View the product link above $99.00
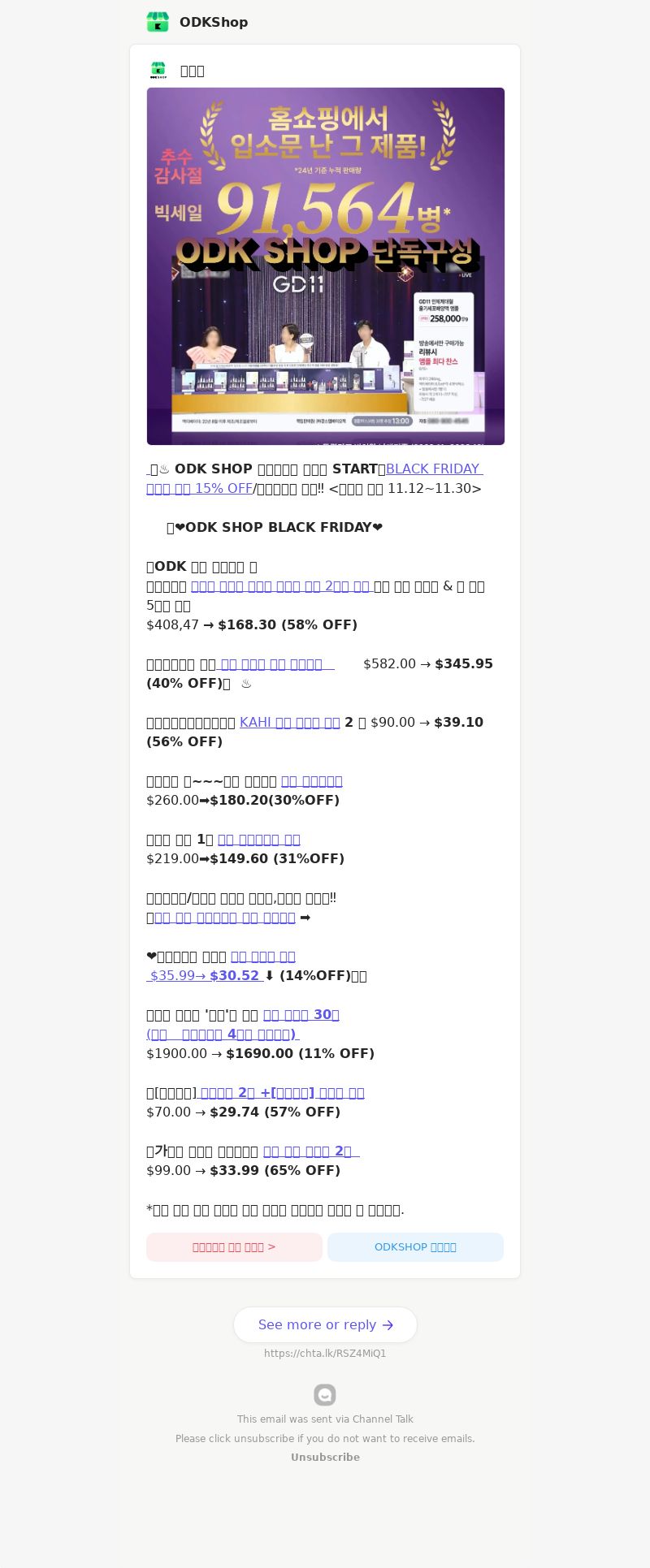Image resolution: width=650 pixels, height=1568 pixels. pyautogui.click(x=310, y=1151)
